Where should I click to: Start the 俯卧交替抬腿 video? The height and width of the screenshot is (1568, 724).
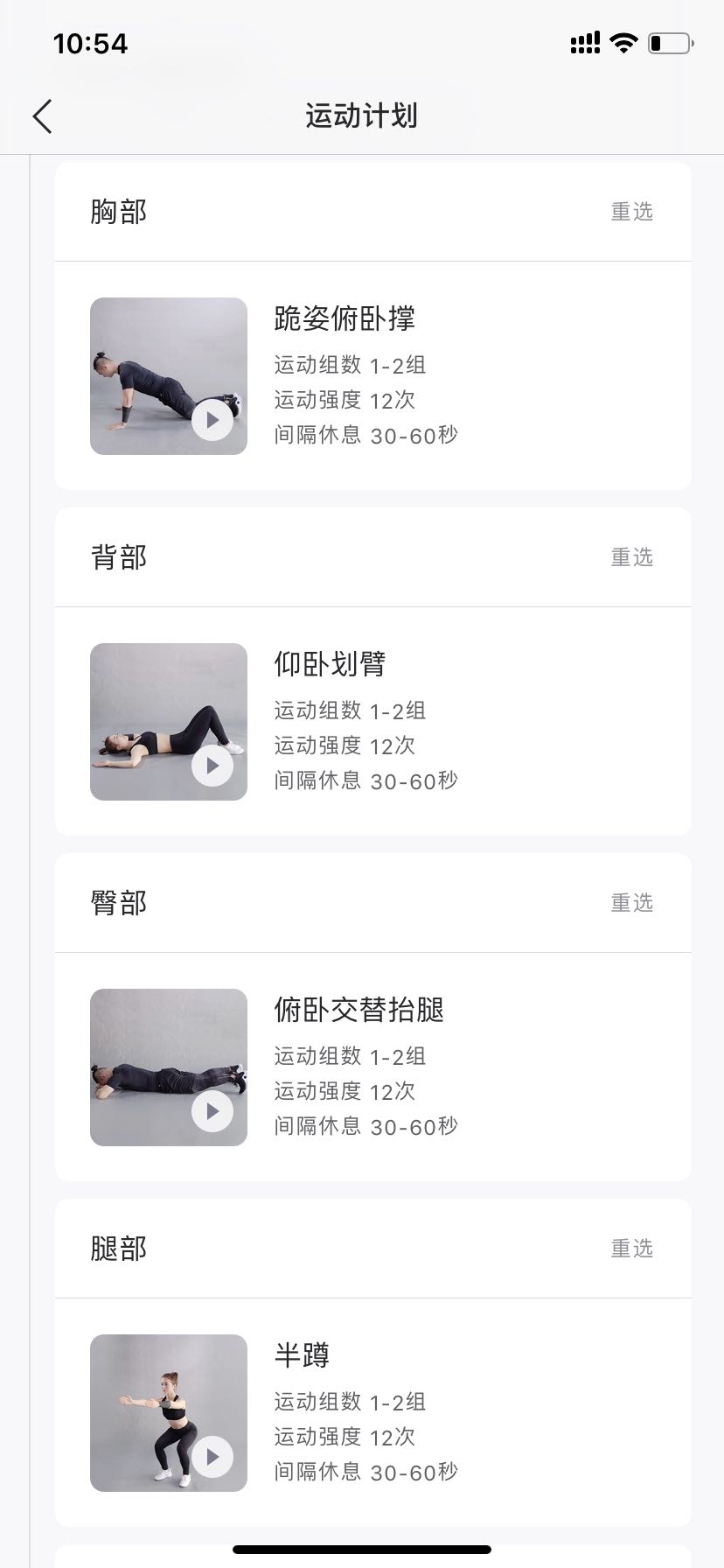click(212, 1111)
